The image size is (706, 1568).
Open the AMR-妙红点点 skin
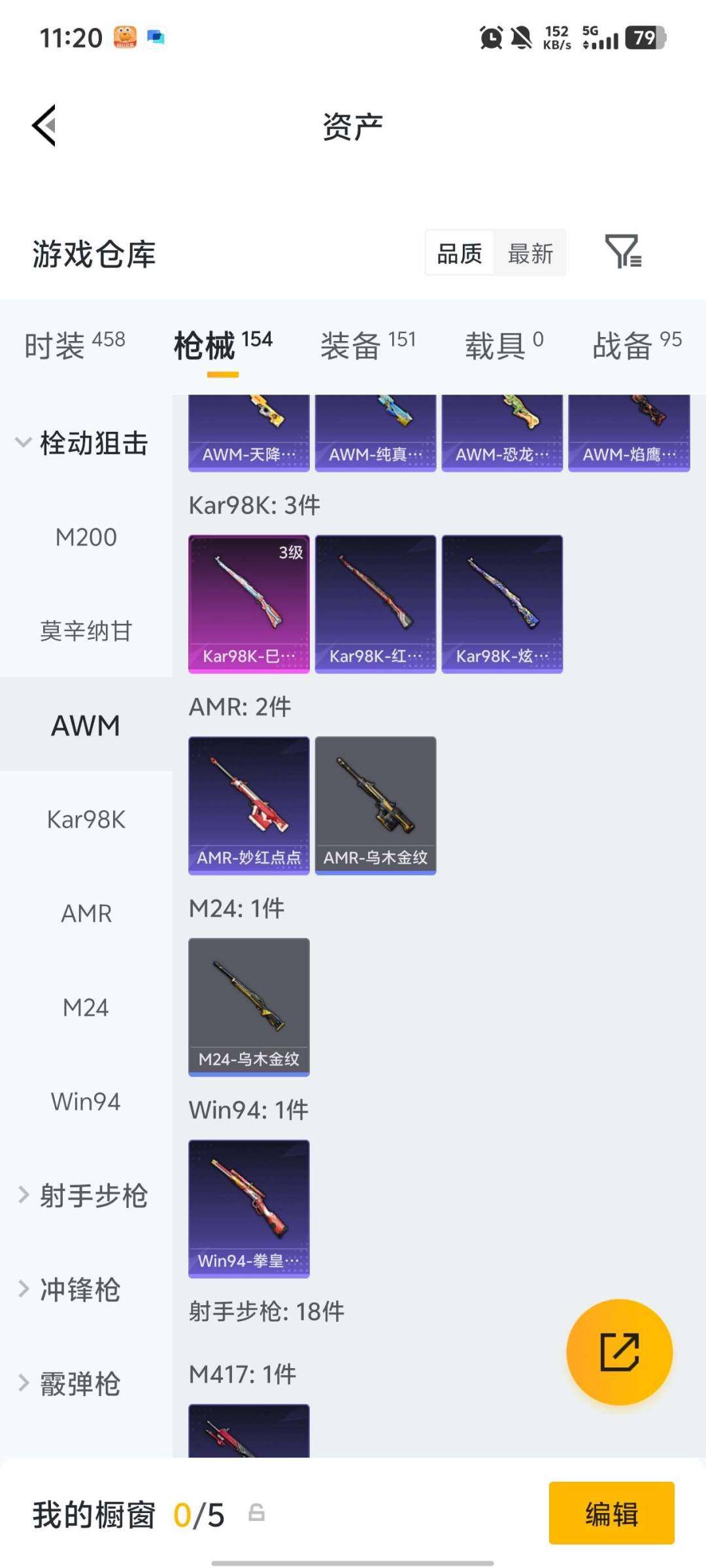[248, 805]
